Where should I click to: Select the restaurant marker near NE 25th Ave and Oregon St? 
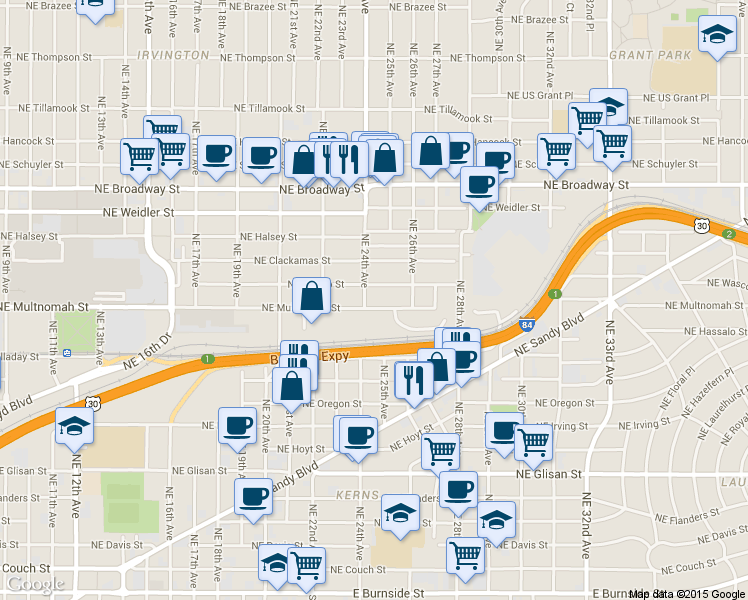414,384
